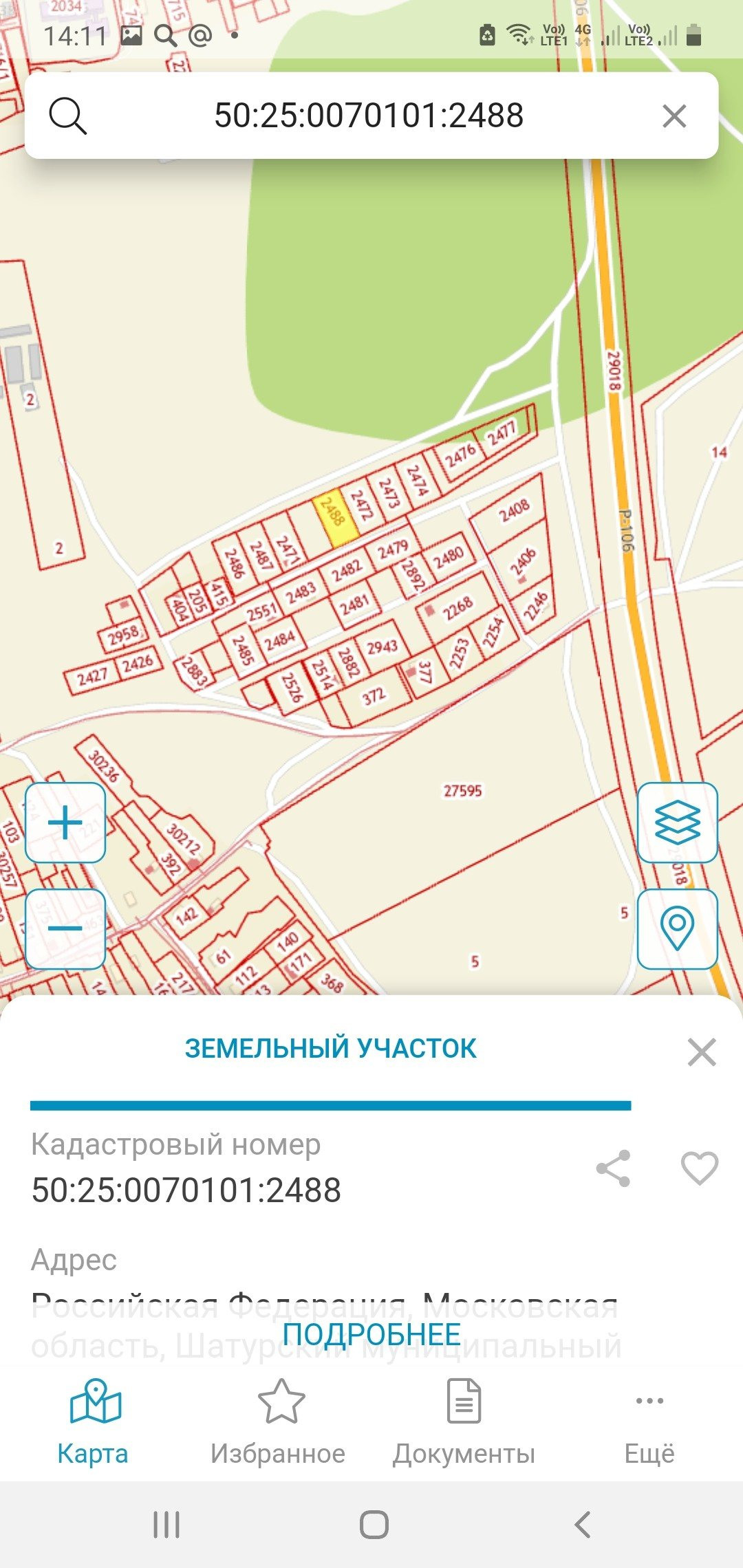743x1568 pixels.
Task: Clear the search query
Action: click(x=674, y=116)
